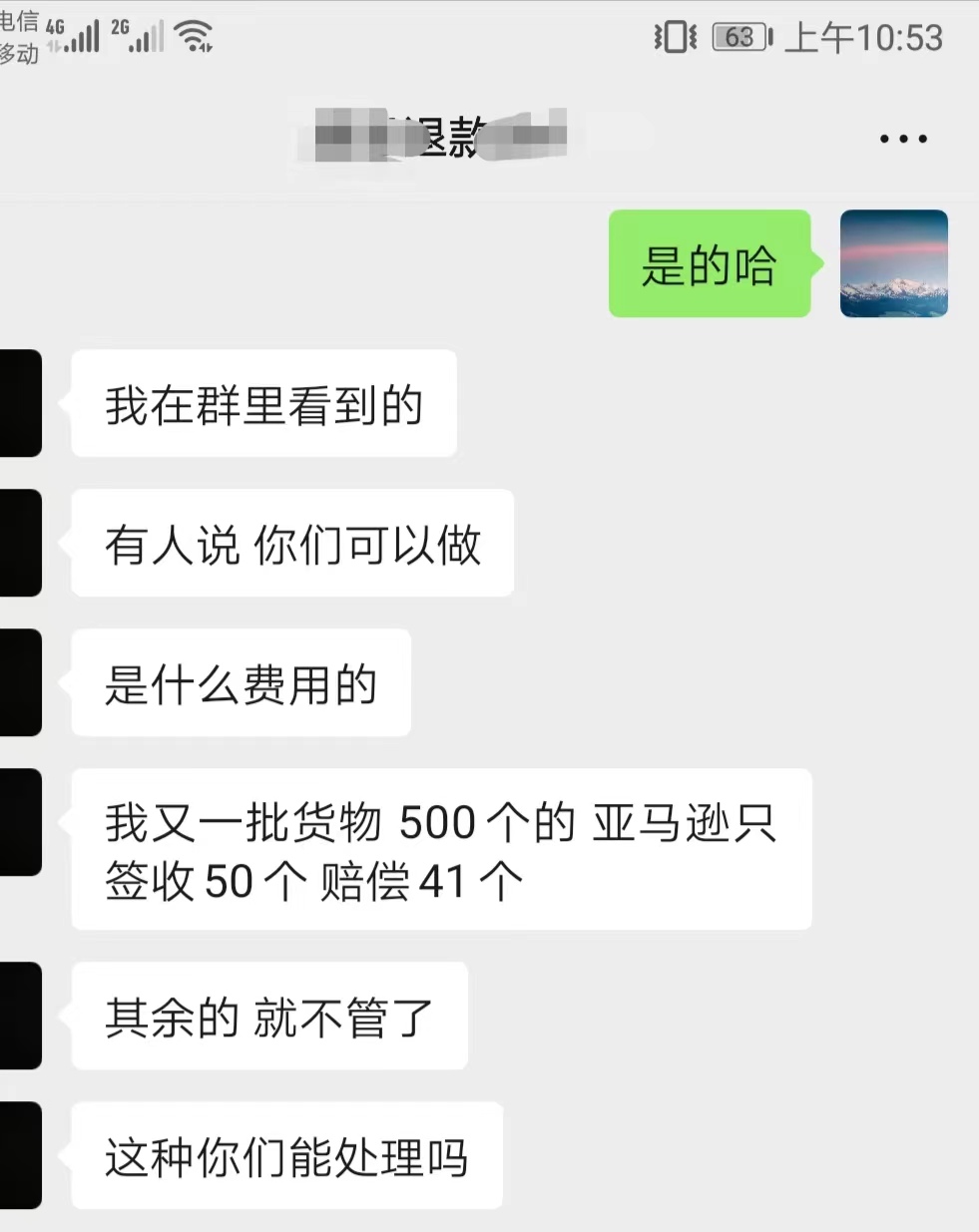Viewport: 979px width, 1232px height.
Task: Tap the 是什么费用的 message bubble
Action: [x=240, y=683]
